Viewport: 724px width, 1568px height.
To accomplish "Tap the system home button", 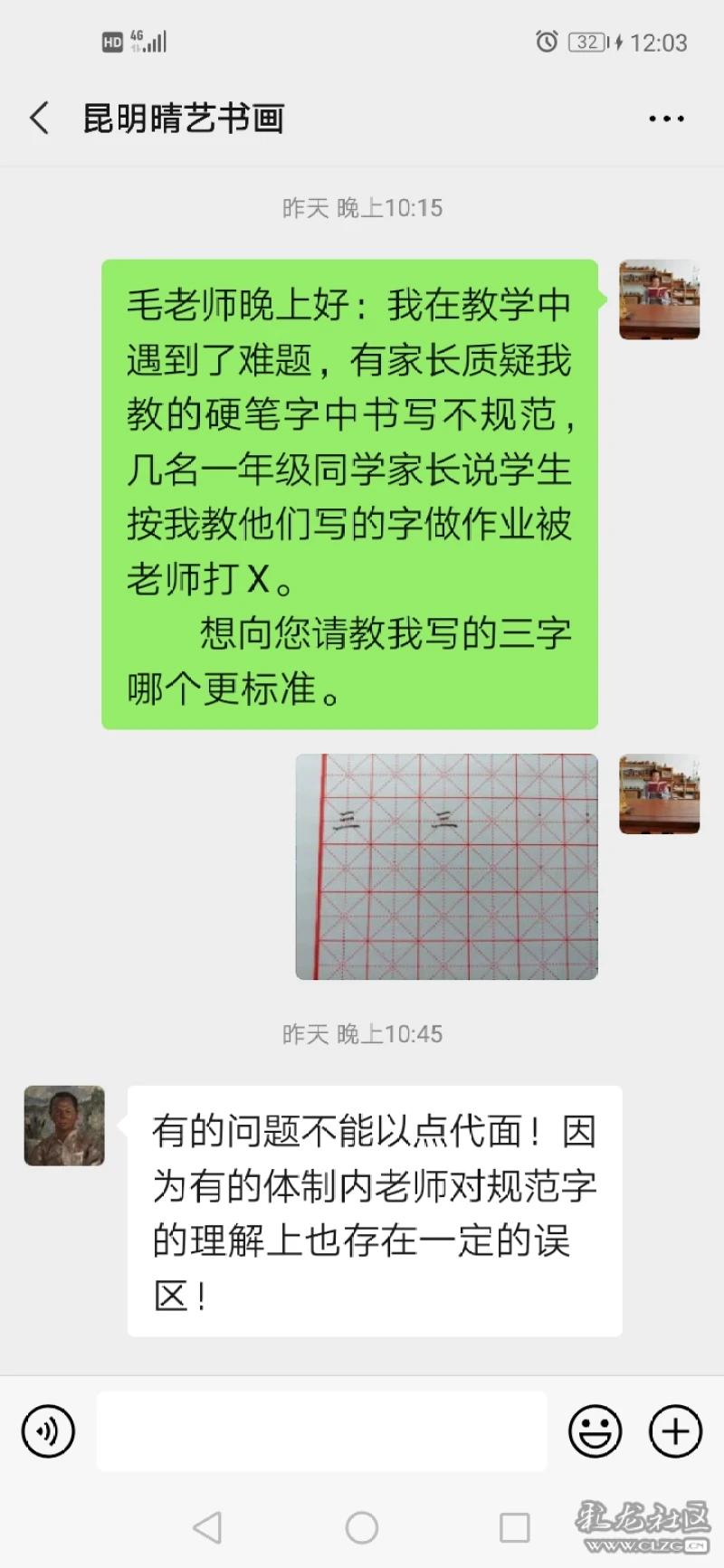I will pos(361,1527).
